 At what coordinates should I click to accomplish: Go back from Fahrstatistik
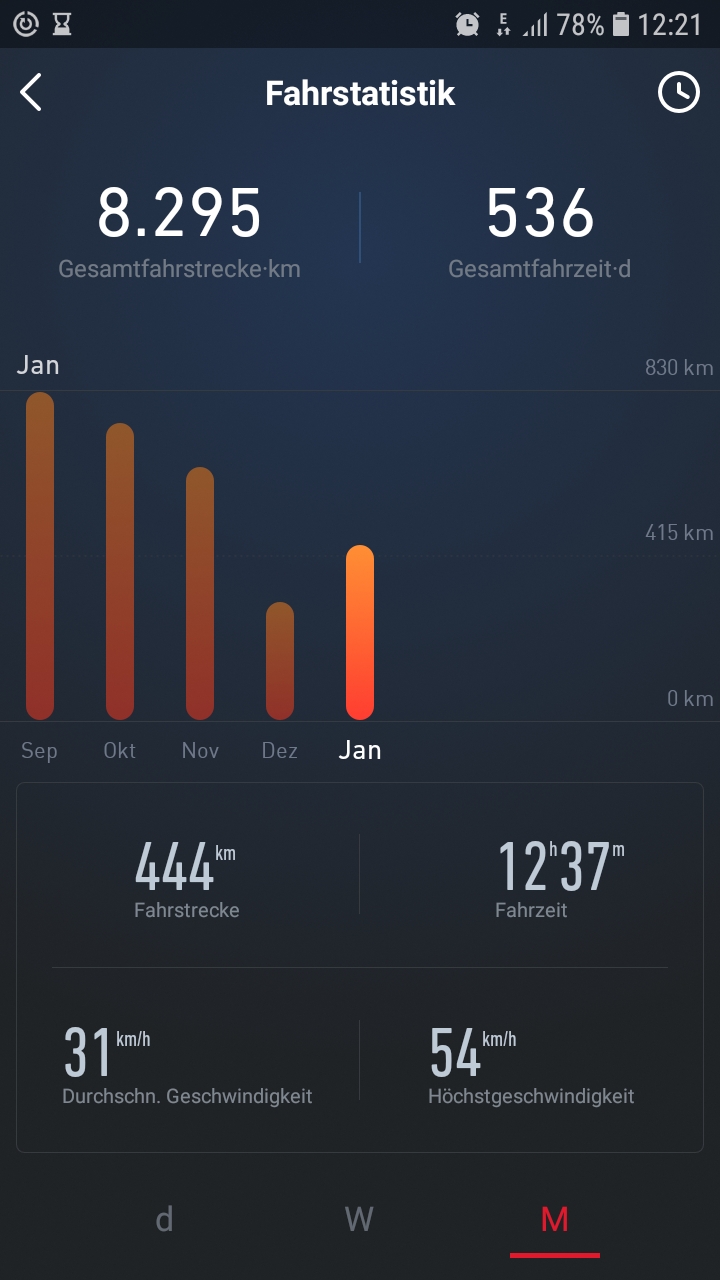pyautogui.click(x=31, y=93)
